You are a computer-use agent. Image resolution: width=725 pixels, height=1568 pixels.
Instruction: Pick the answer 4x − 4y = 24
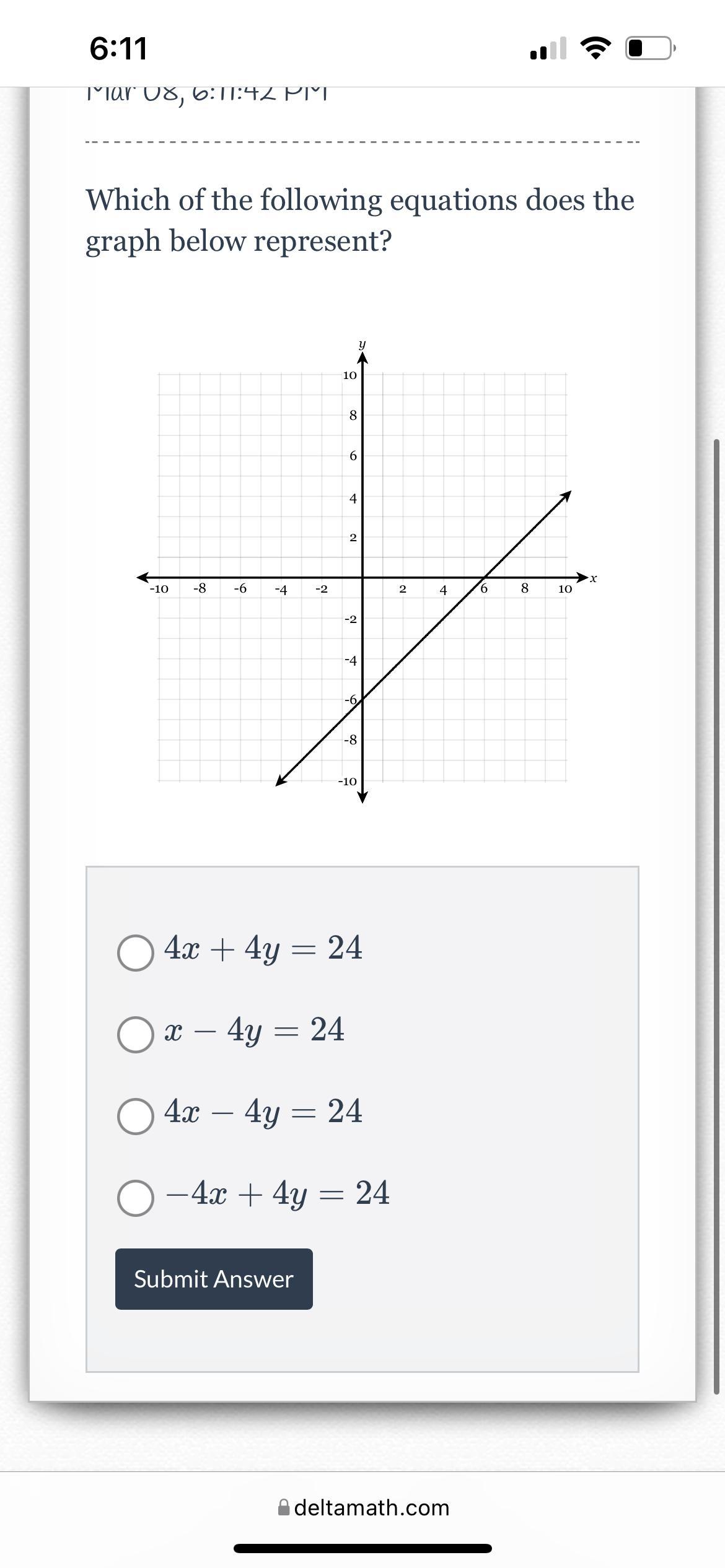click(x=136, y=1116)
